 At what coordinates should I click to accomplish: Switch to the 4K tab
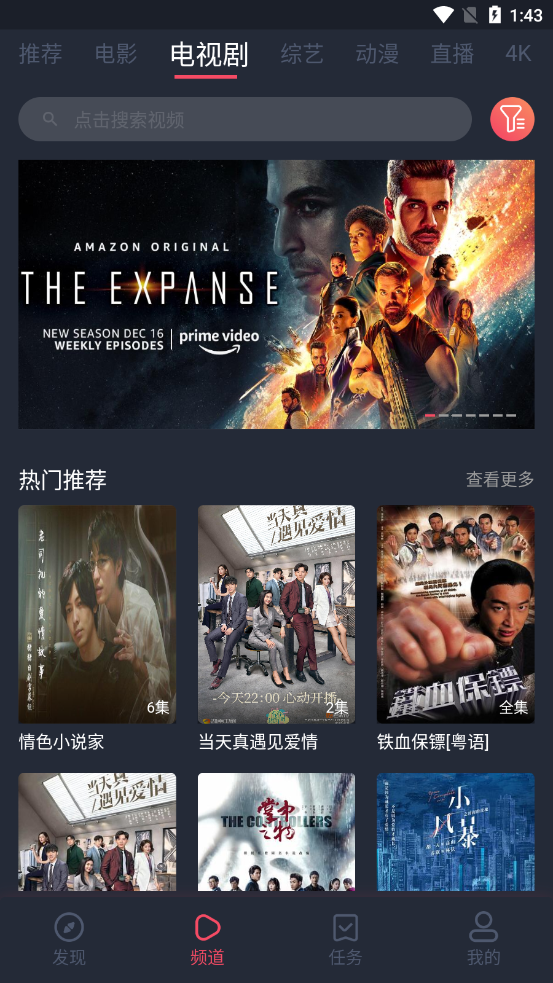click(x=519, y=54)
